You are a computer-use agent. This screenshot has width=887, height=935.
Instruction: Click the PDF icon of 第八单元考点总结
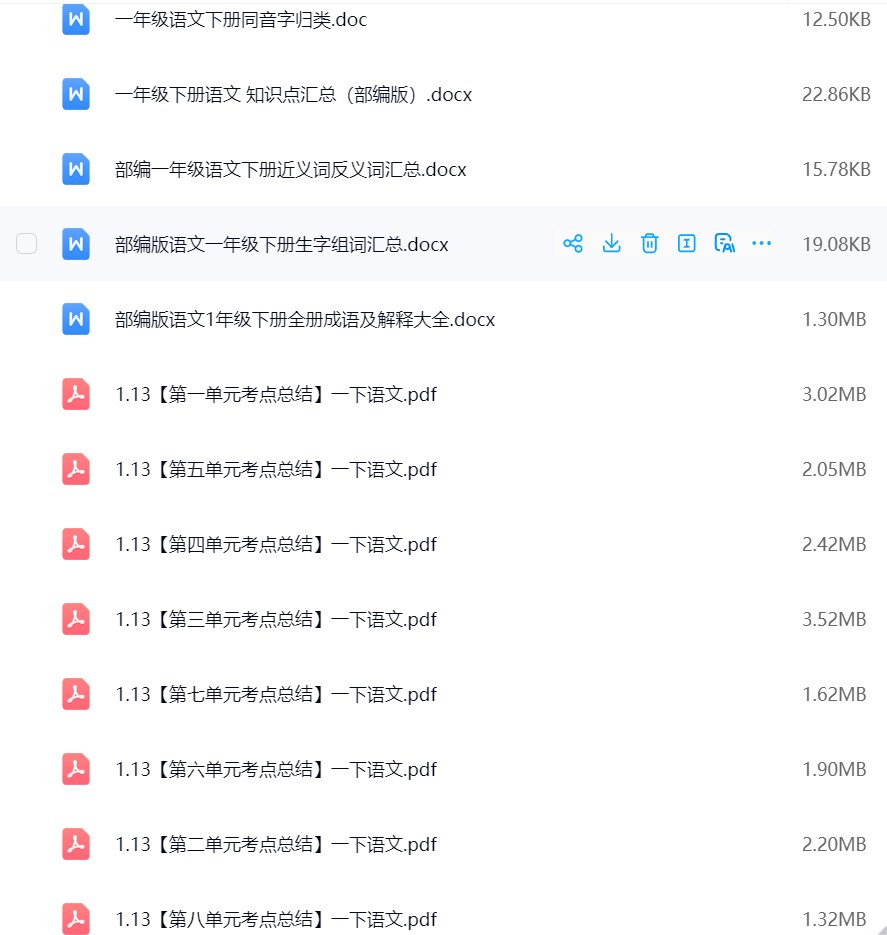[75, 918]
